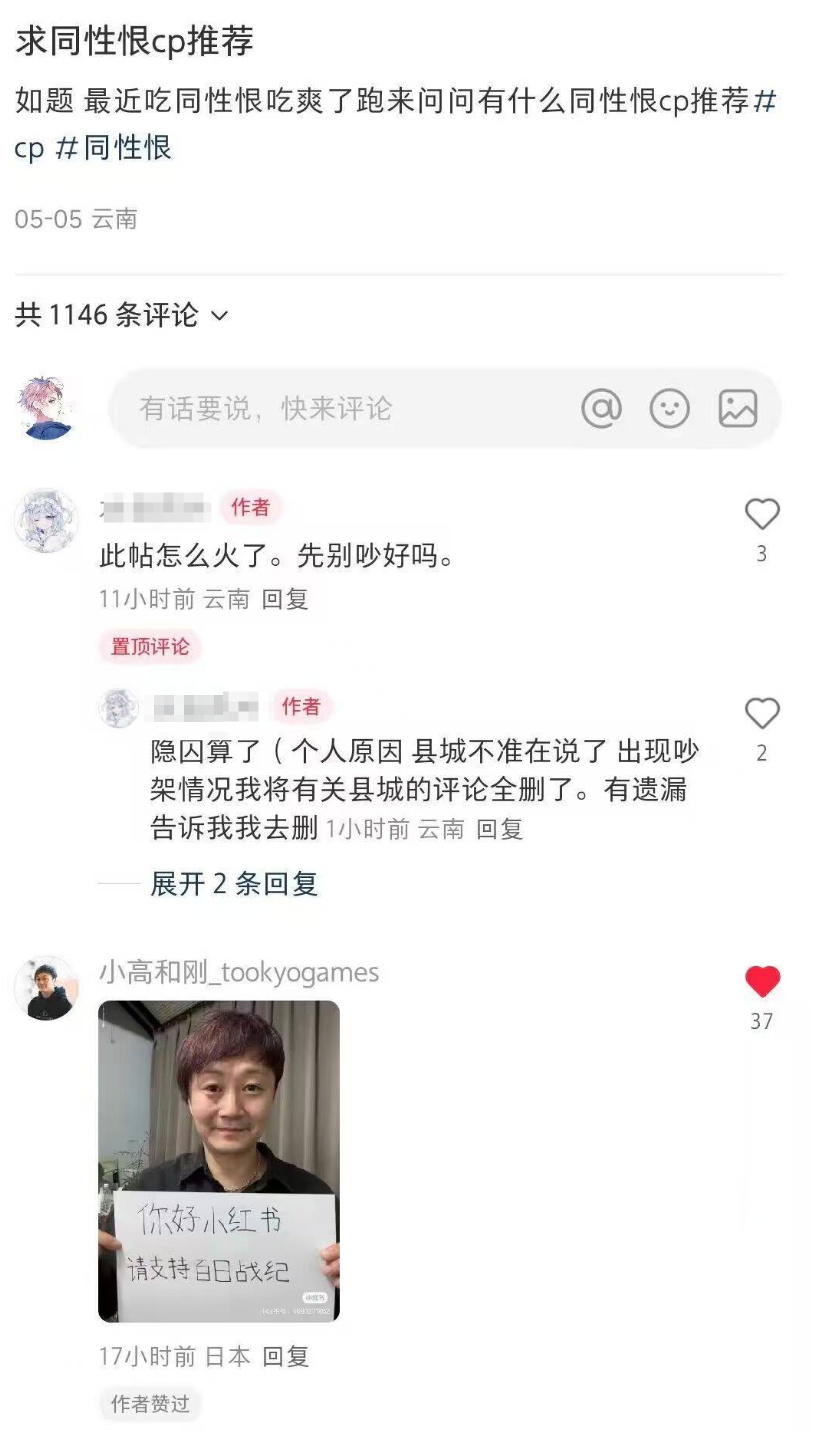This screenshot has width=834, height=1434.
Task: Reply to the pinned comment 此帖怎么火了
Action: (285, 599)
